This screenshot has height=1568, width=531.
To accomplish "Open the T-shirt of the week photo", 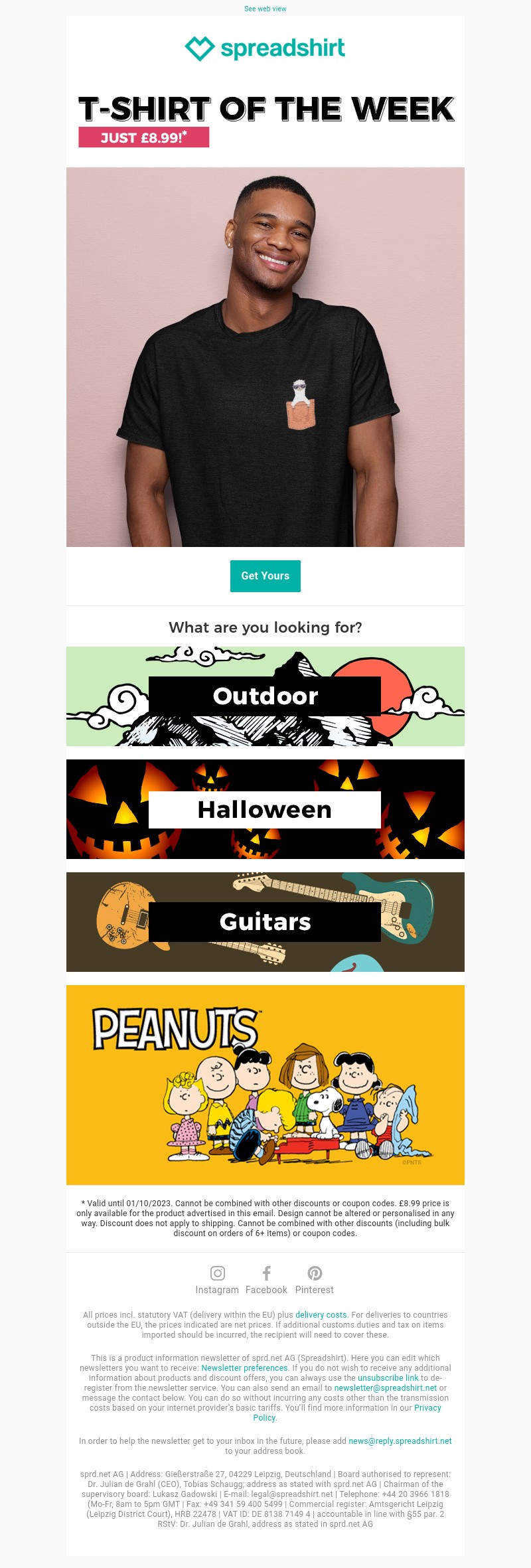I will tap(265, 356).
